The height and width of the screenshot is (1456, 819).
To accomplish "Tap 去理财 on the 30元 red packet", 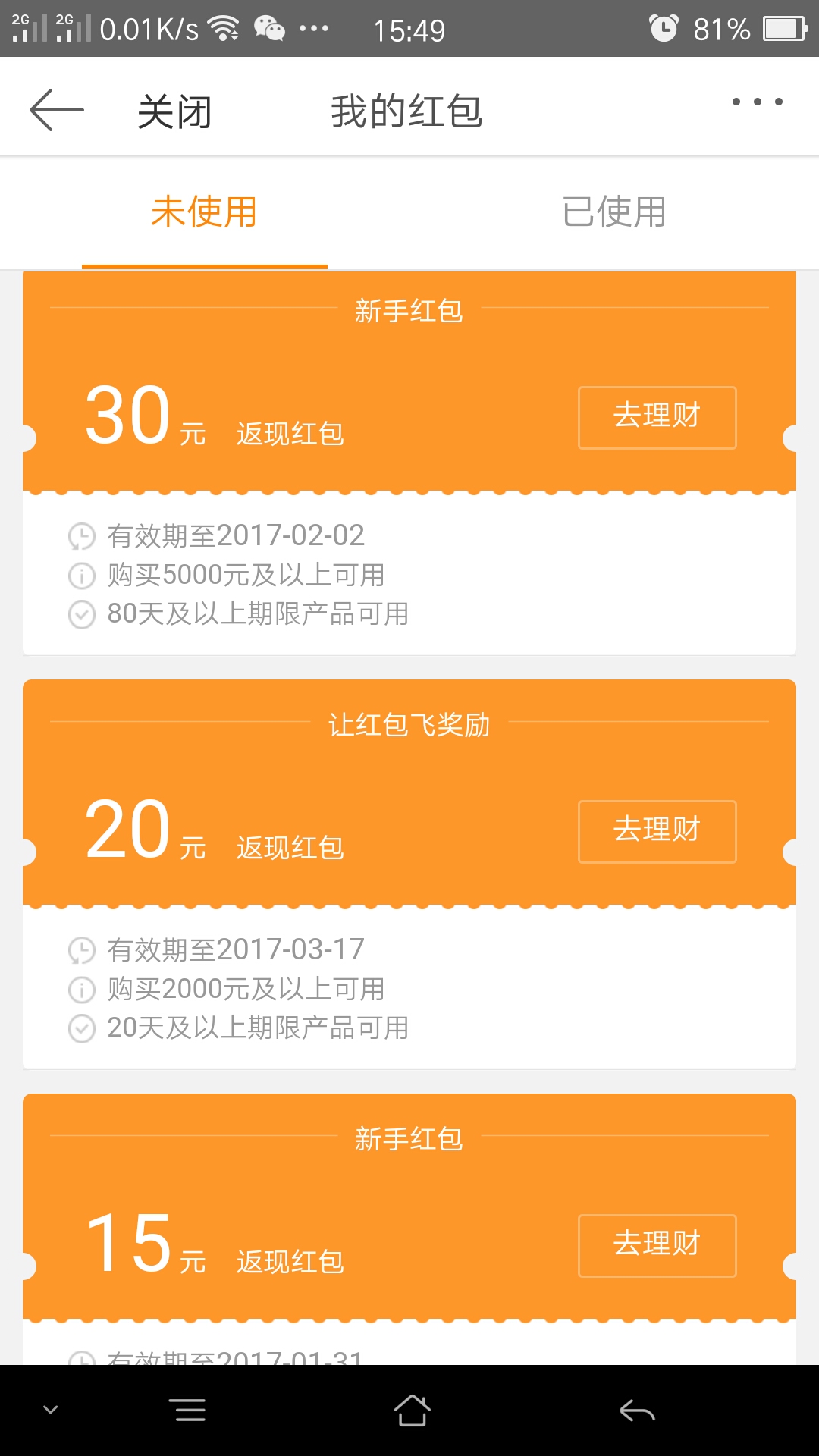I will pos(657,418).
